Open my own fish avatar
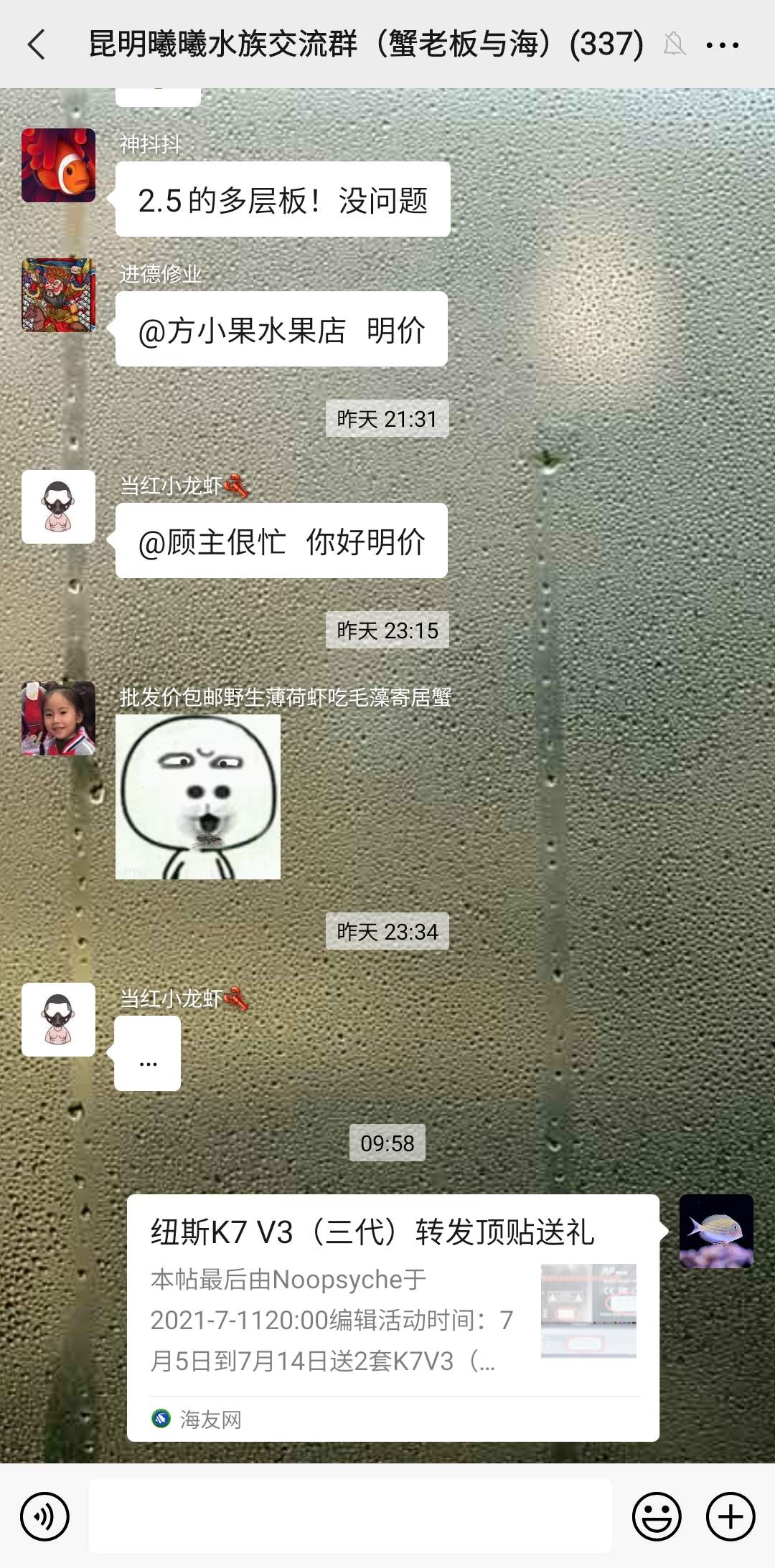 715,1231
